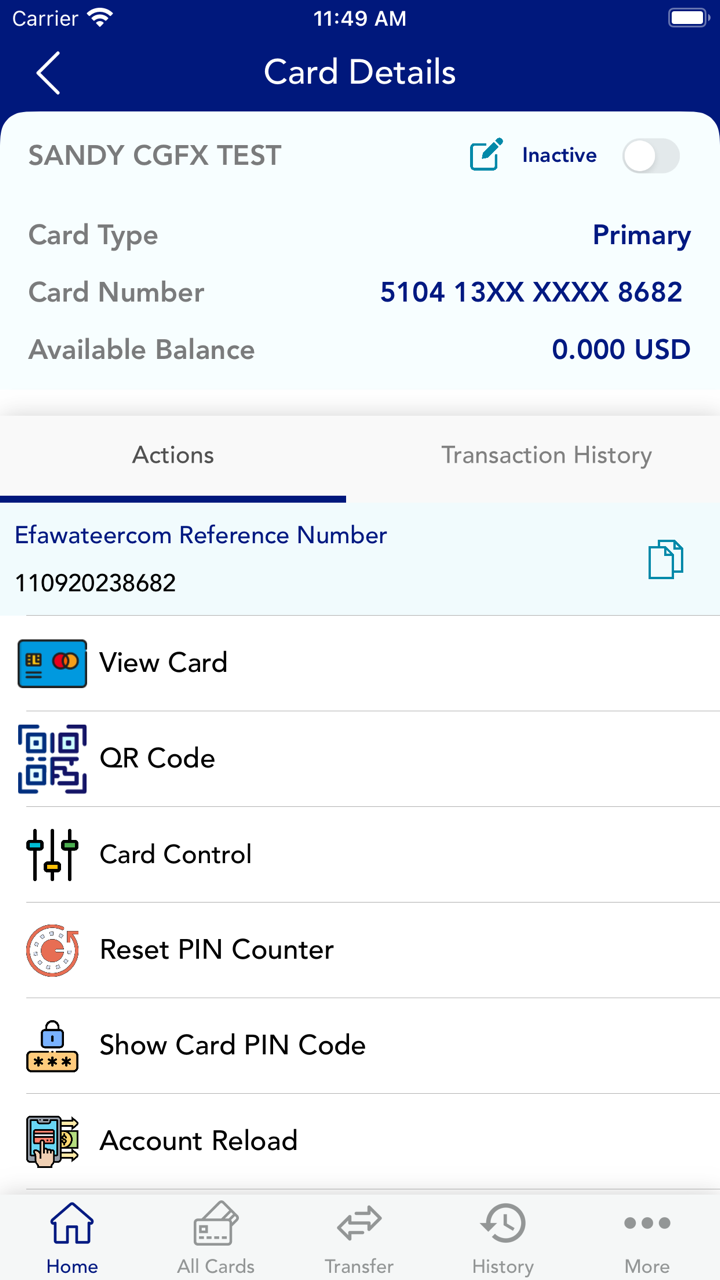This screenshot has height=1280, width=720.
Task: Select Reset PIN Counter
Action: pos(360,950)
